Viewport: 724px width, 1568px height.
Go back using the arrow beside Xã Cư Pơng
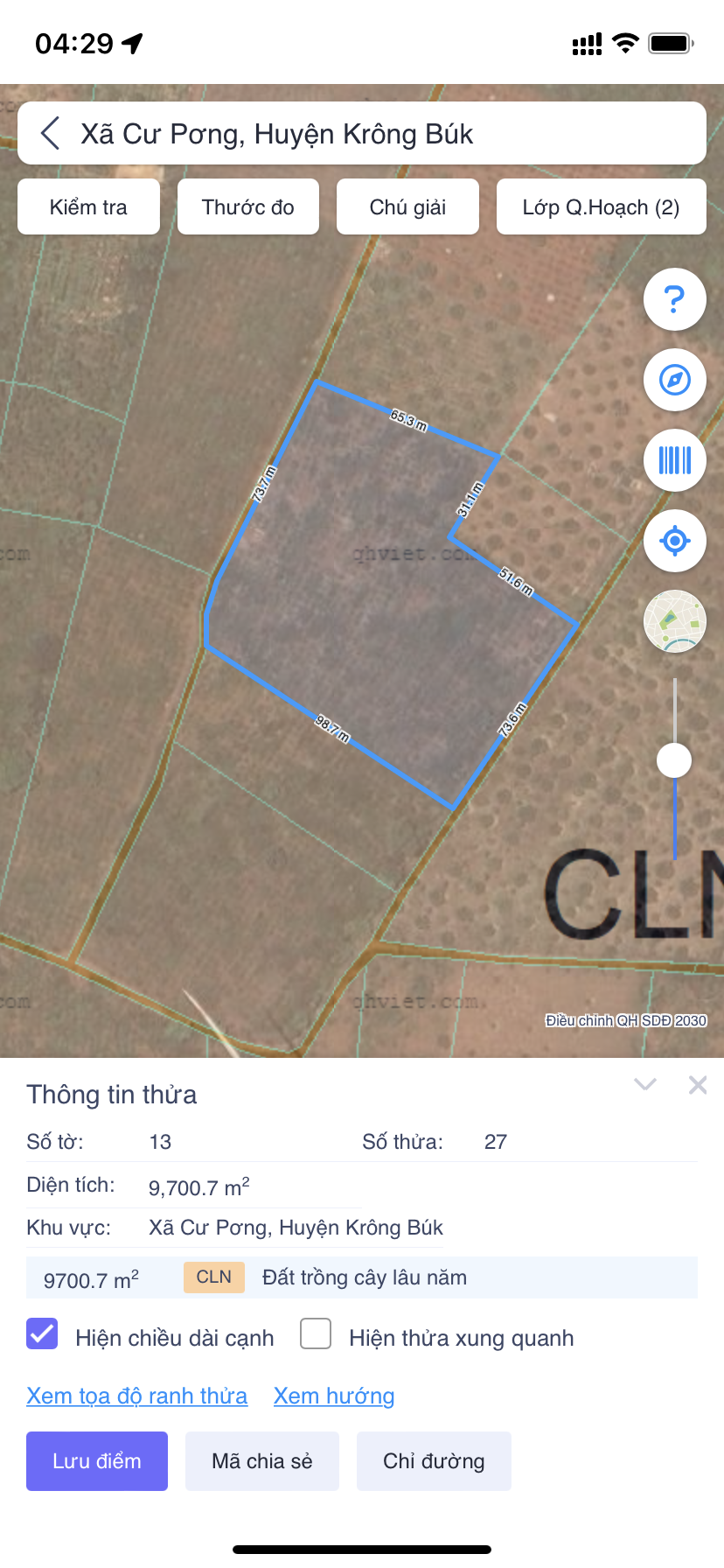click(51, 134)
